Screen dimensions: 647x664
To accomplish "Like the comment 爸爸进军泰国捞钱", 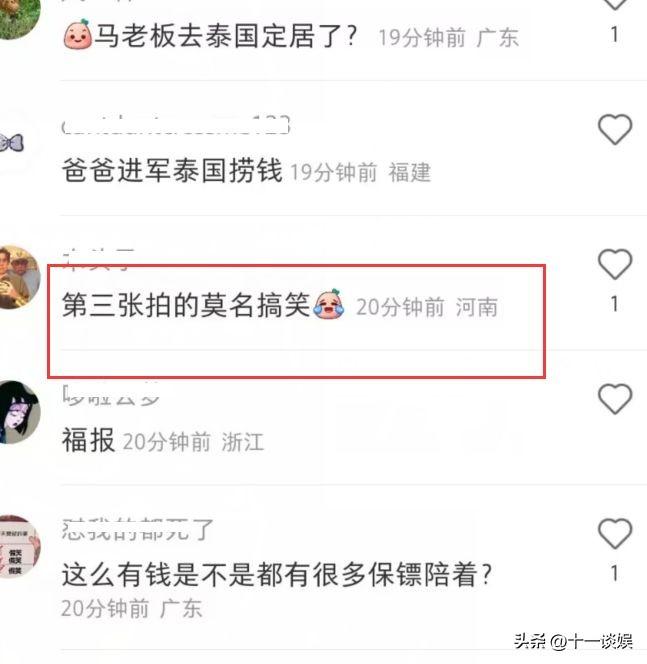I will pos(614,129).
